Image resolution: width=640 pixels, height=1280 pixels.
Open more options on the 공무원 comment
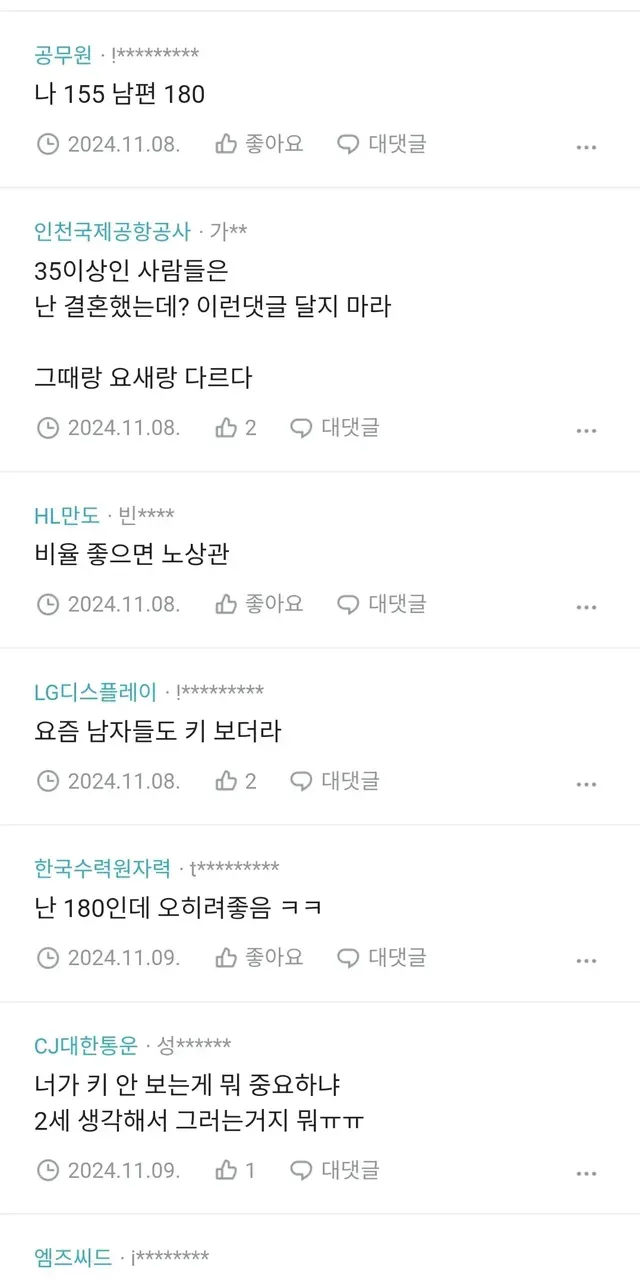(x=586, y=147)
